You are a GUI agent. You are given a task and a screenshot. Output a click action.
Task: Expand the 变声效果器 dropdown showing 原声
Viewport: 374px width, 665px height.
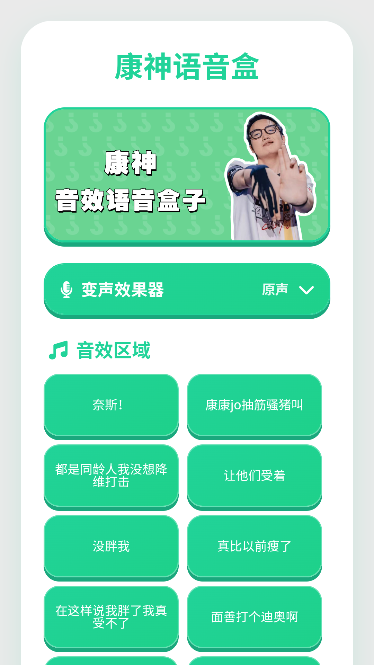pos(187,290)
